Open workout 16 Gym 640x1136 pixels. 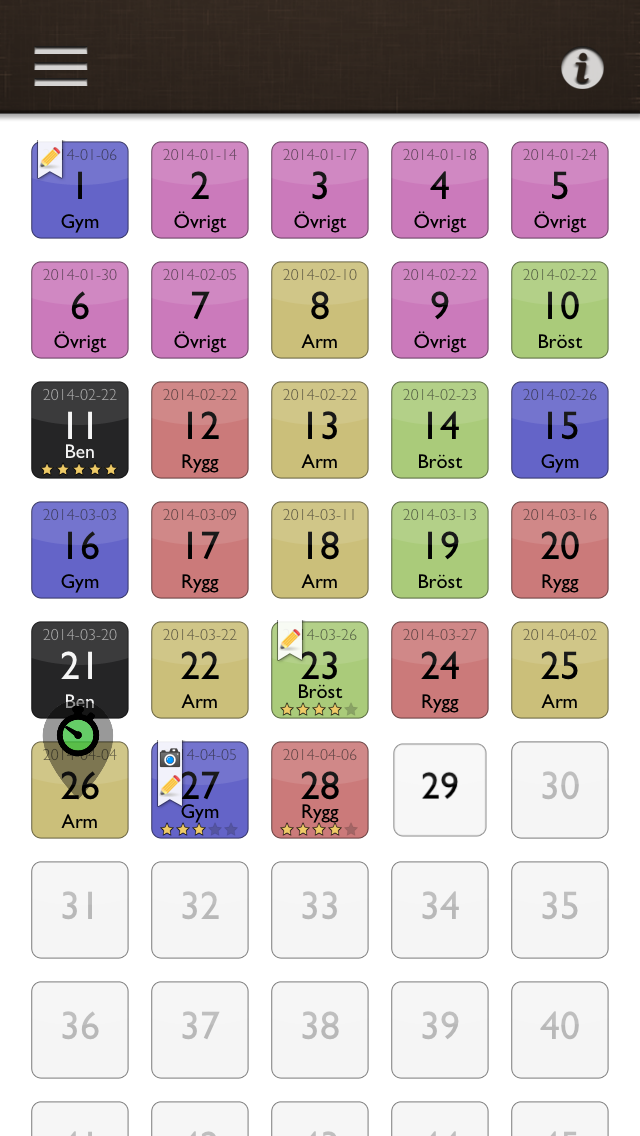click(x=80, y=550)
